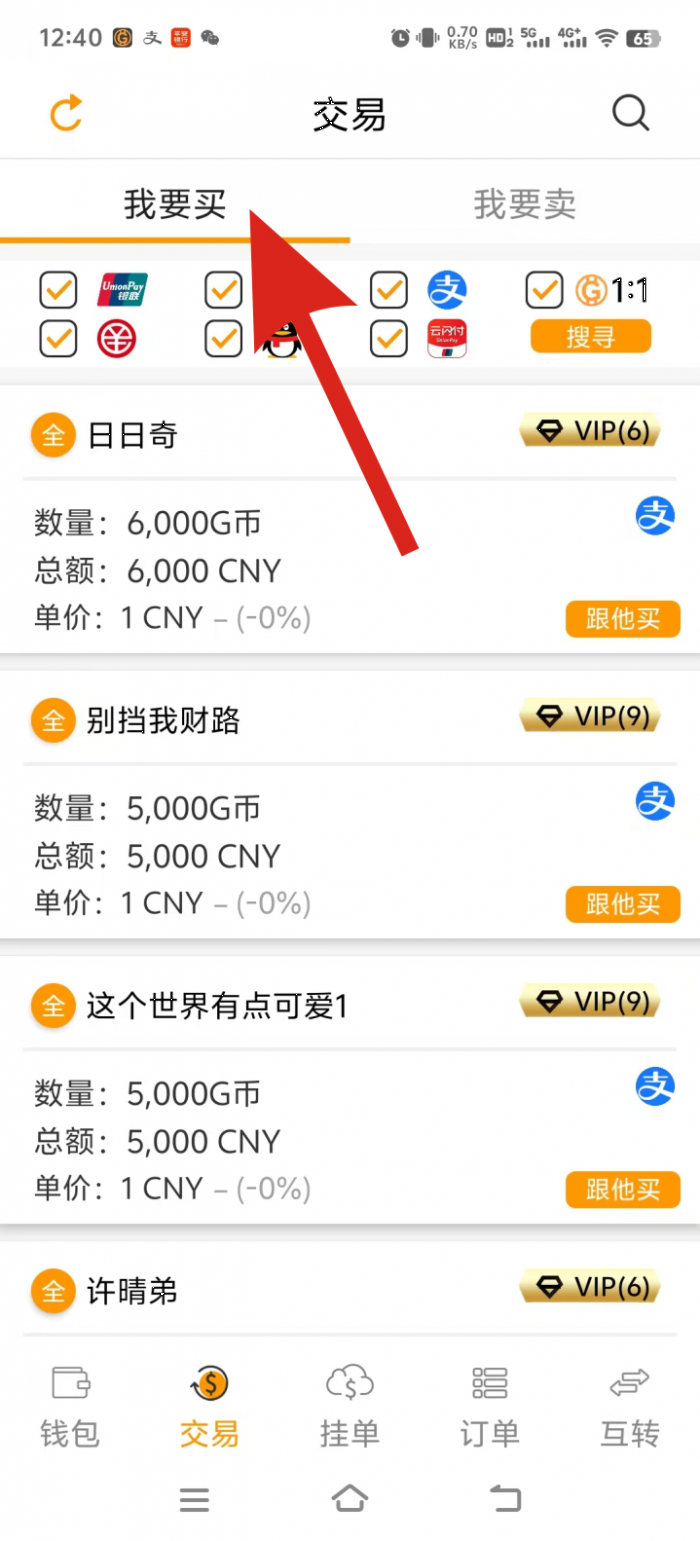Select the 我要买 tab
The height and width of the screenshot is (1541, 700).
(x=175, y=205)
